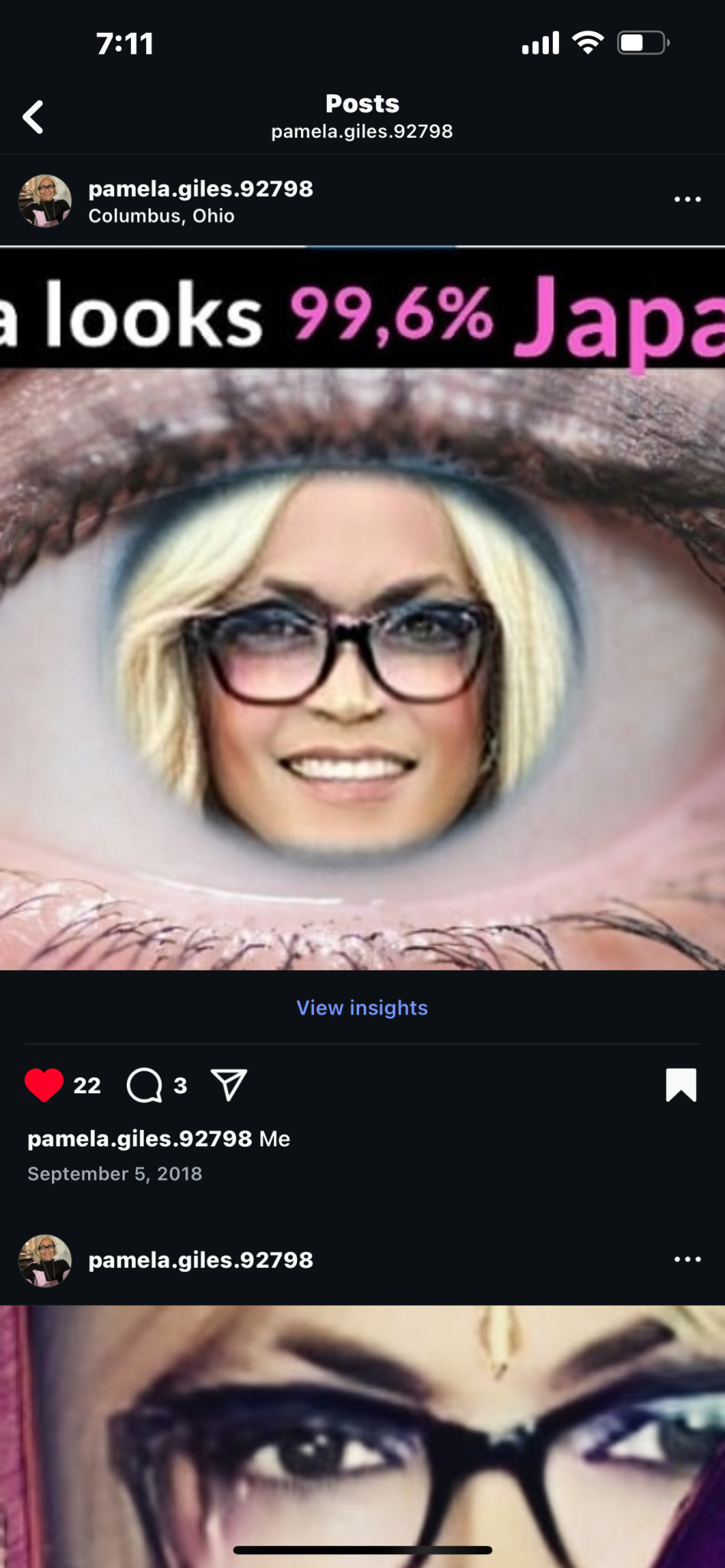Remove the bookmark from this post

[681, 1085]
